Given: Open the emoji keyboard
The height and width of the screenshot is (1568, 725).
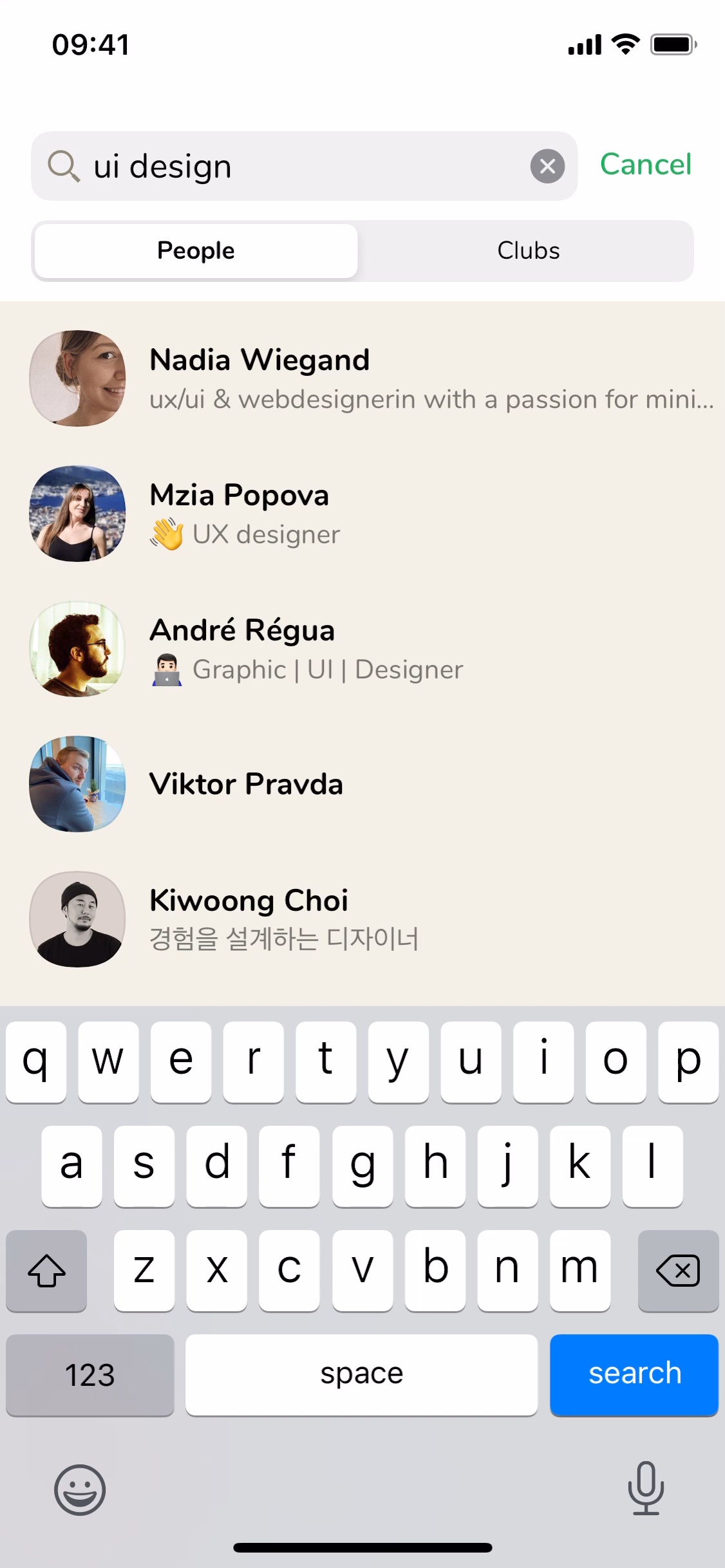Looking at the screenshot, I should pyautogui.click(x=80, y=1489).
